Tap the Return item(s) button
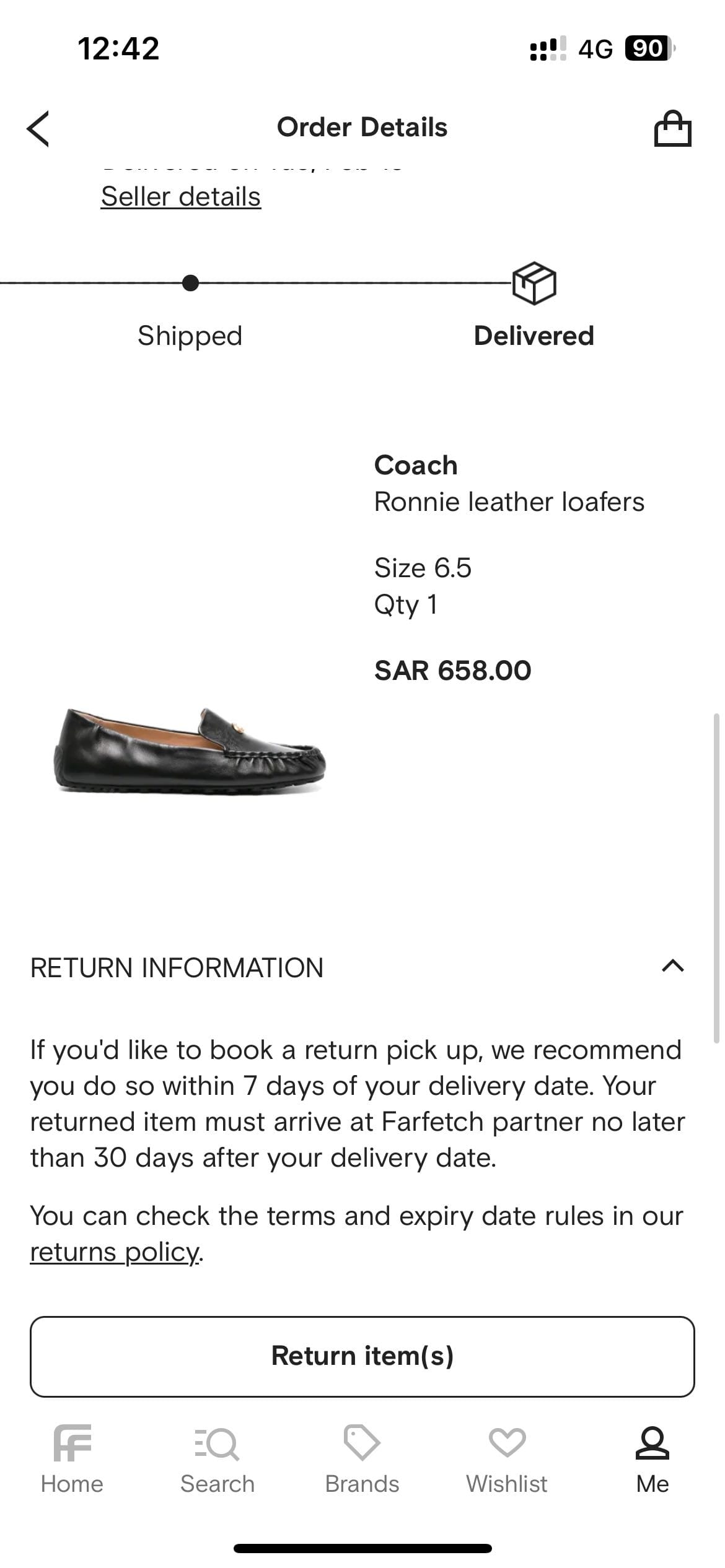Image resolution: width=725 pixels, height=1568 pixels. click(x=362, y=1356)
